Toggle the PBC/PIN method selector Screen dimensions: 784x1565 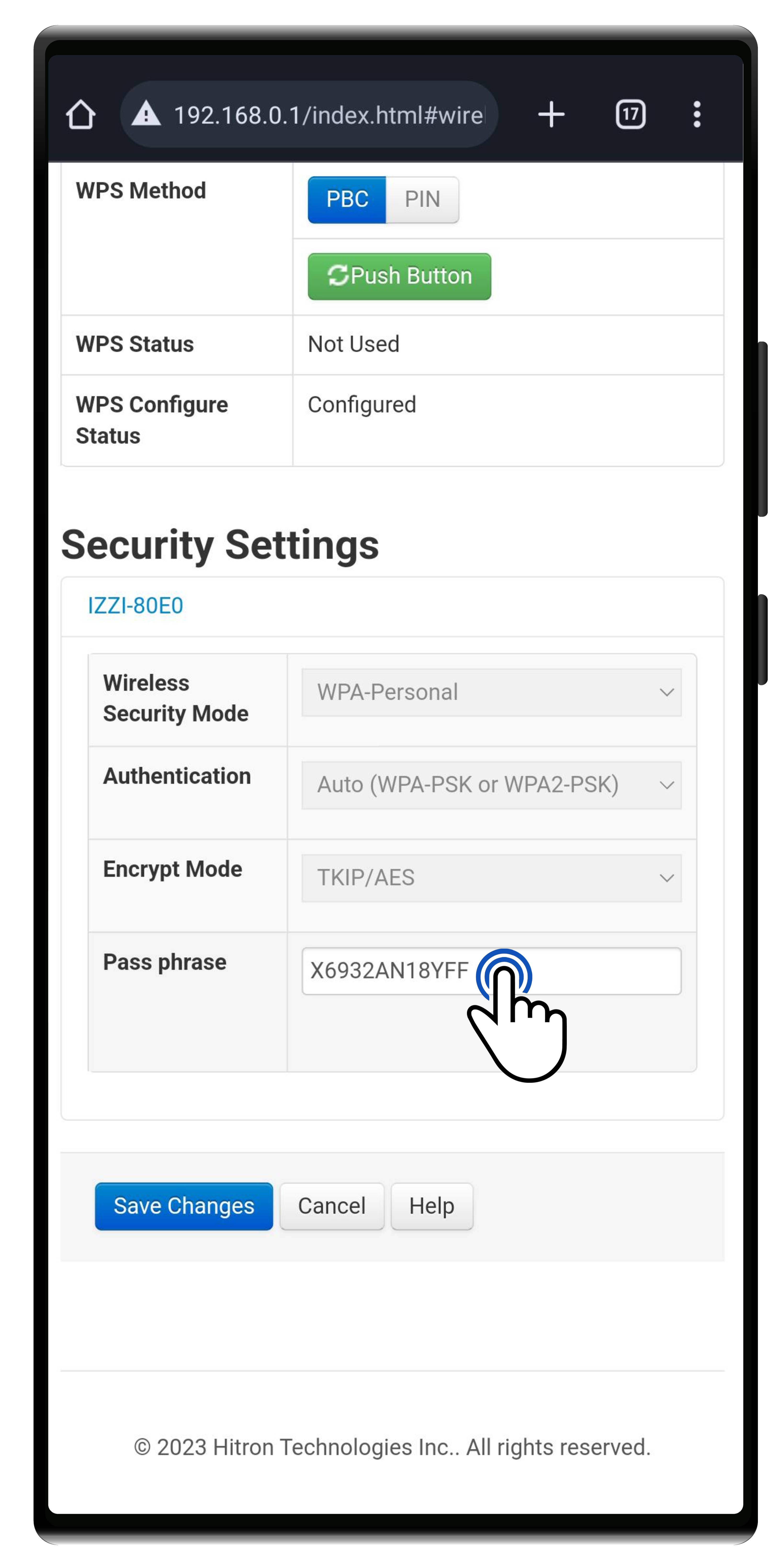click(x=383, y=199)
